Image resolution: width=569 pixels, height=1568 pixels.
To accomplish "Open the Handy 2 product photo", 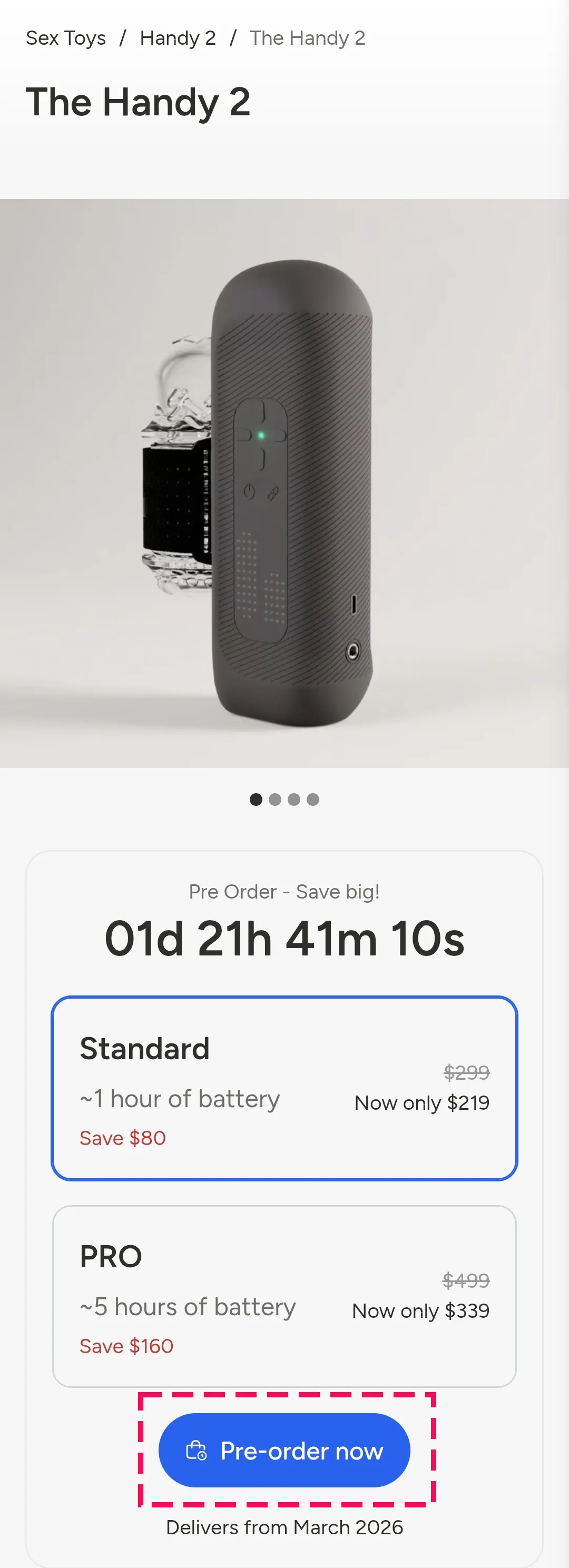I will (284, 482).
